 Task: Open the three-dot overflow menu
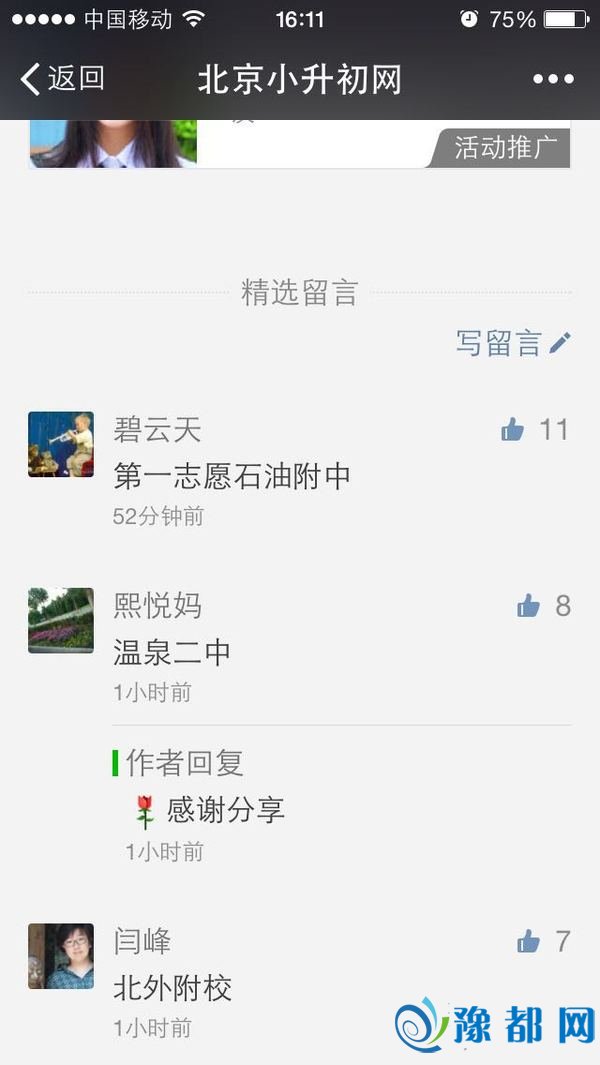(x=553, y=79)
